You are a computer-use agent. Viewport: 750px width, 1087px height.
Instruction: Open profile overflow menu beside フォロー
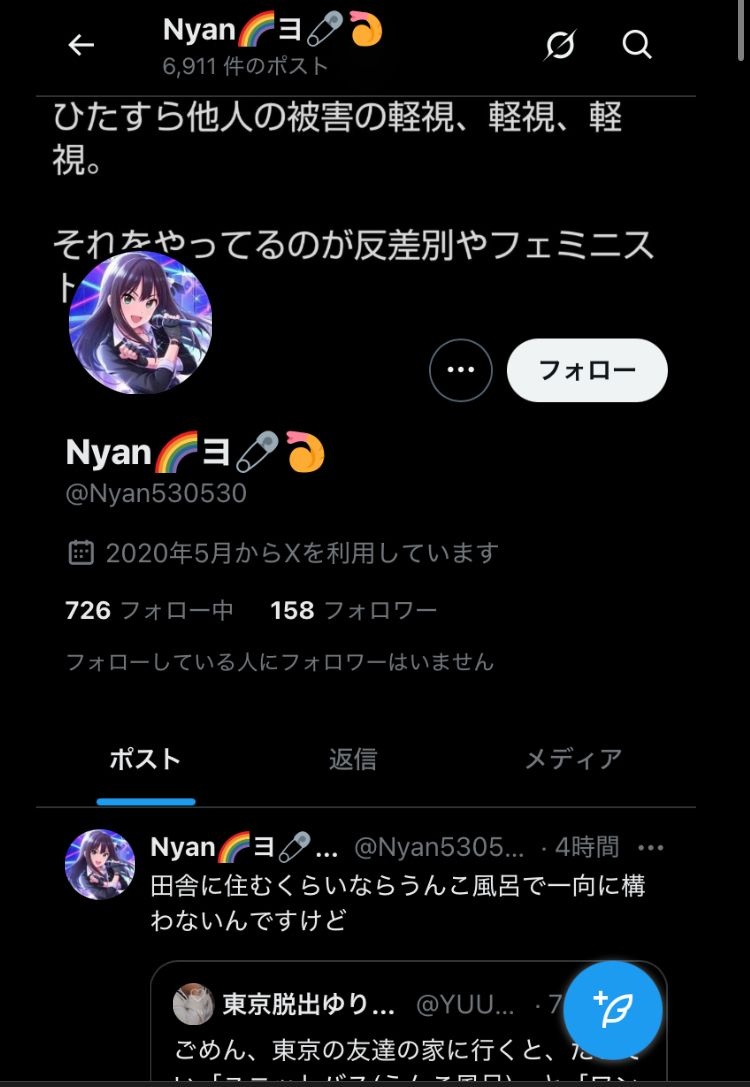[460, 370]
